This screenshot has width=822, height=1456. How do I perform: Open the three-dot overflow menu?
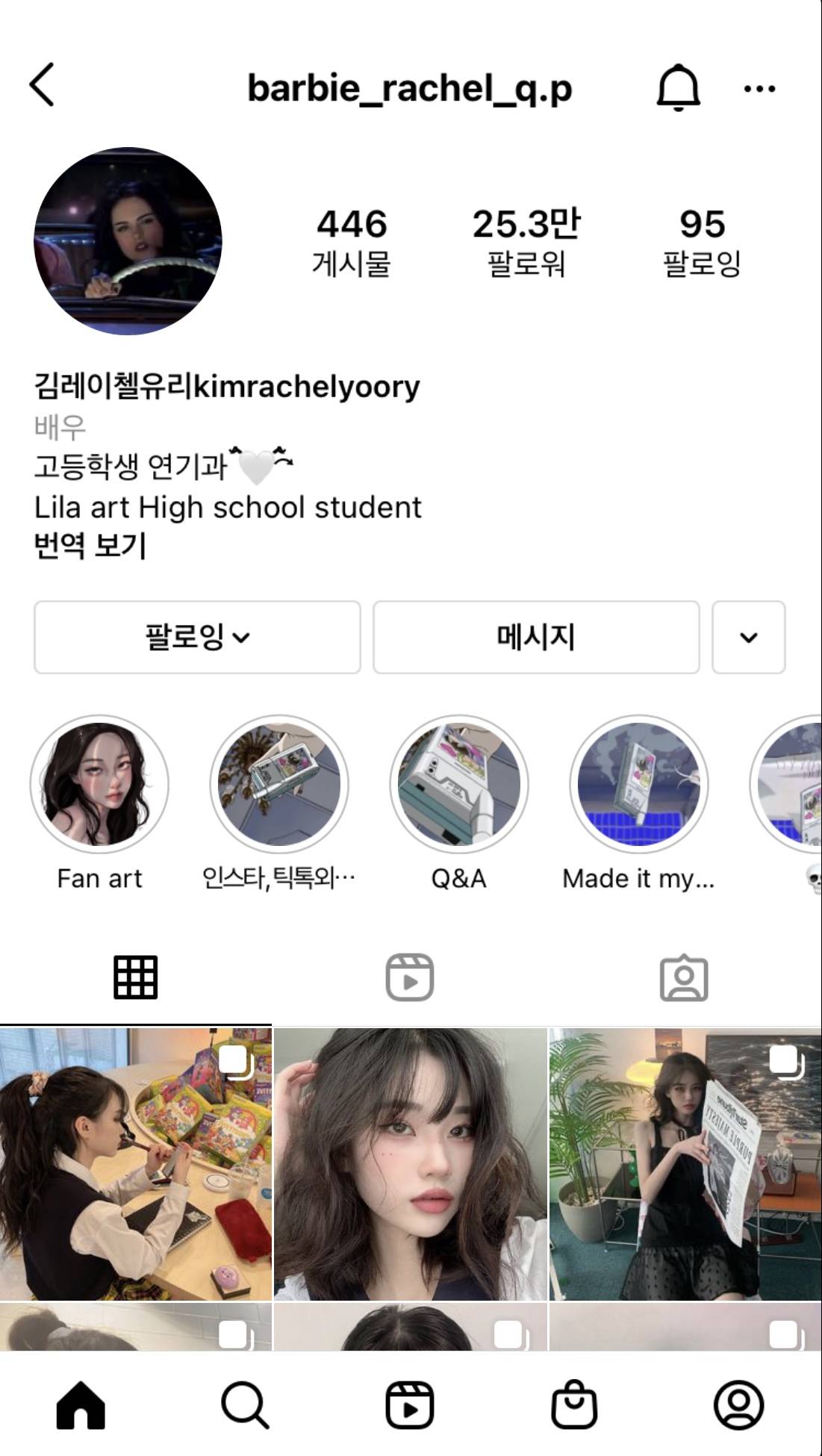pos(759,89)
